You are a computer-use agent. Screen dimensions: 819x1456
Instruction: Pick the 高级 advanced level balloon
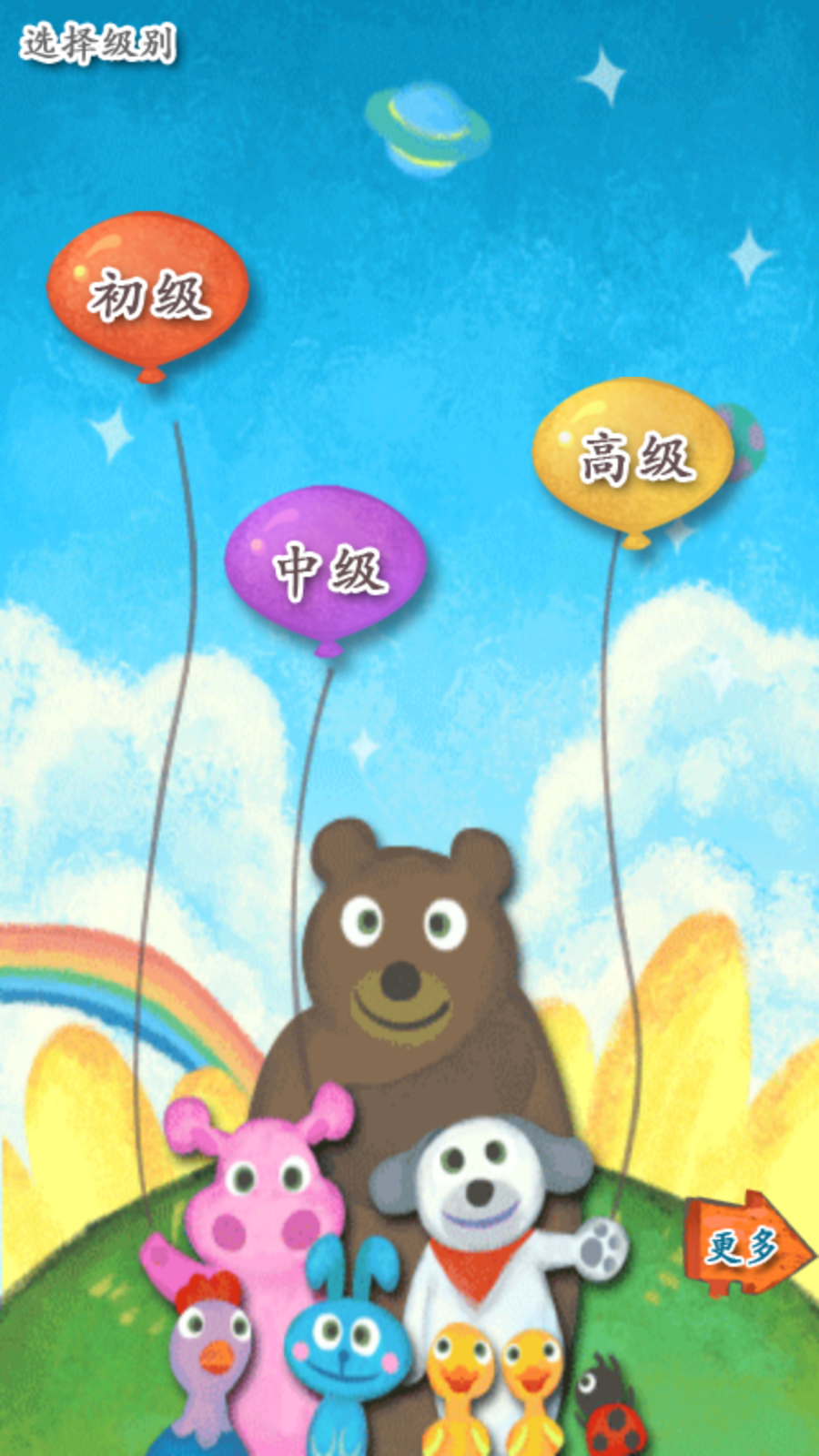[634, 457]
